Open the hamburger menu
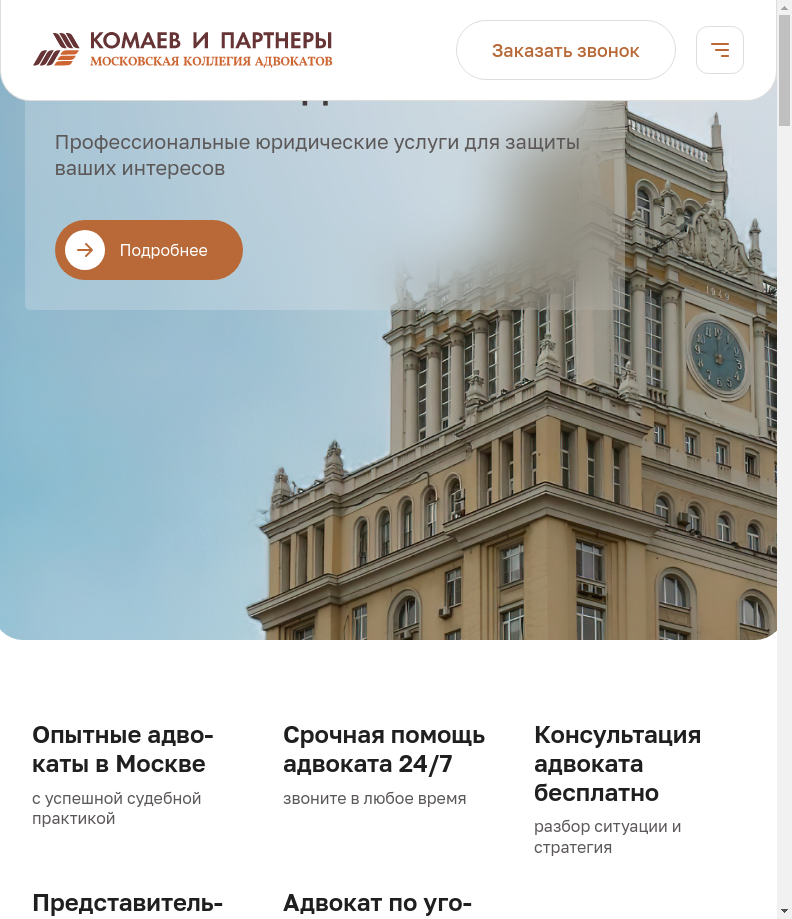This screenshot has width=792, height=919. pyautogui.click(x=720, y=50)
